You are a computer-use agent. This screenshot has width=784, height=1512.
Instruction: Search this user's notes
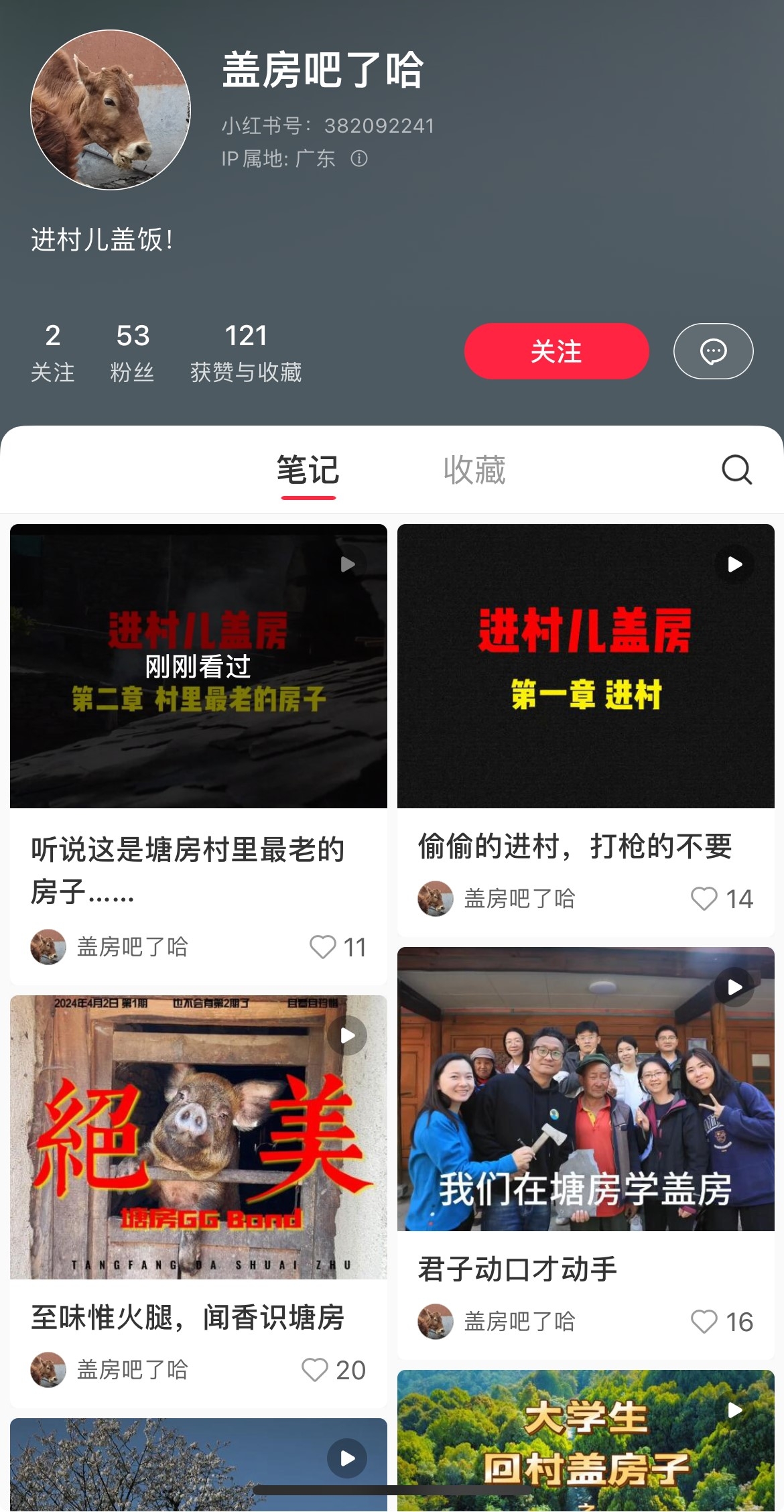pos(736,469)
